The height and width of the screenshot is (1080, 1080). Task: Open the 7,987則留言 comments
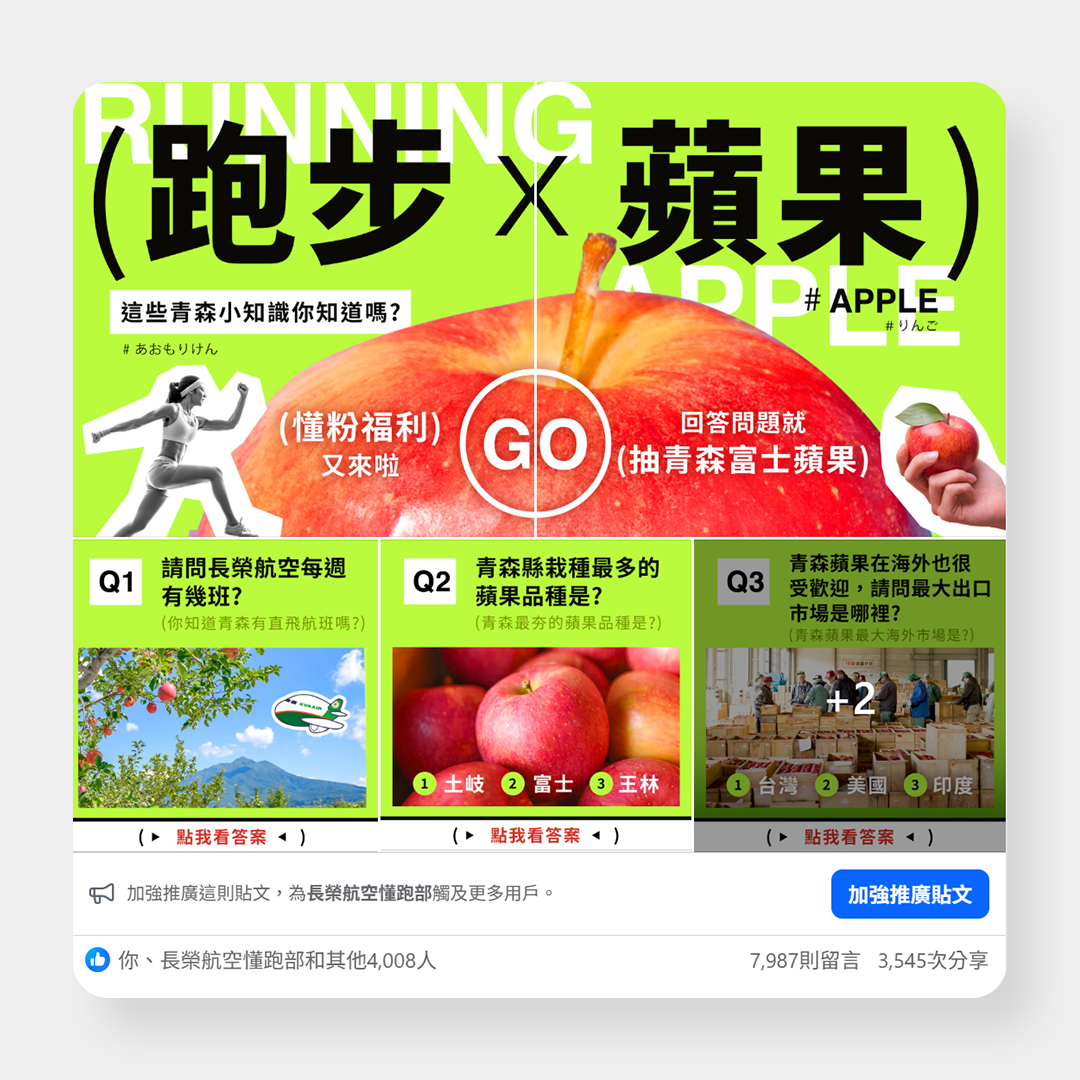point(804,961)
